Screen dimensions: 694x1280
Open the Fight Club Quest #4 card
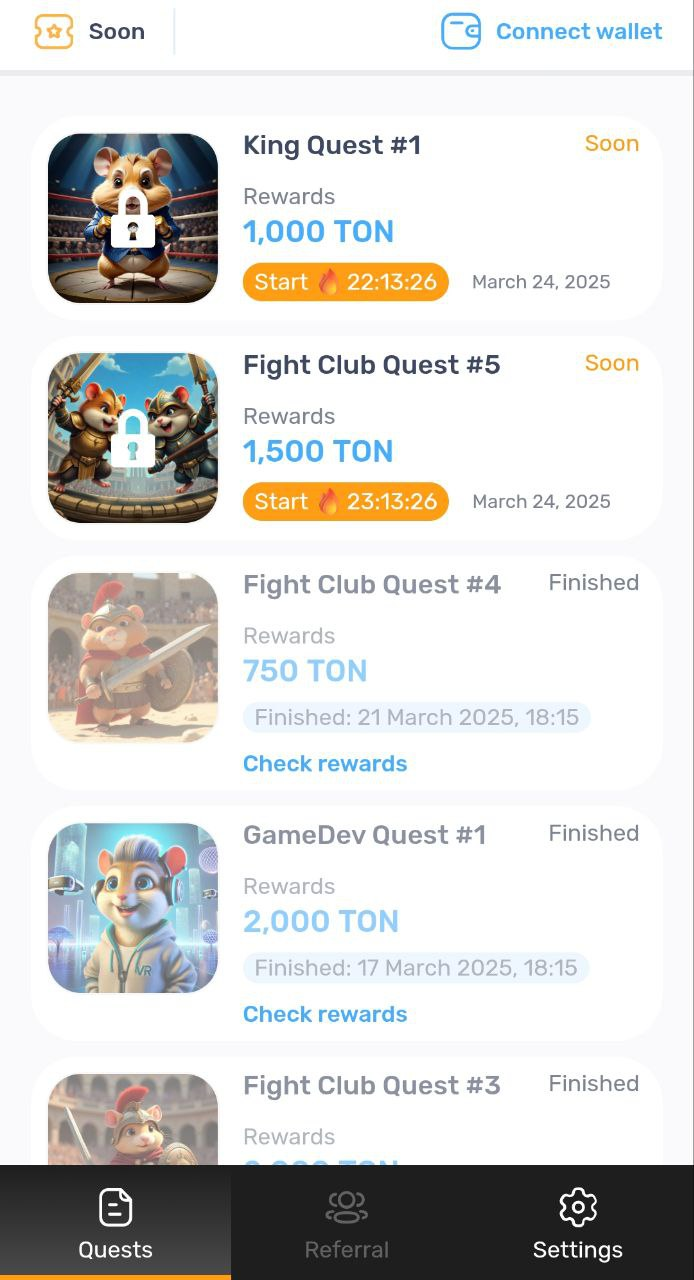(x=346, y=660)
